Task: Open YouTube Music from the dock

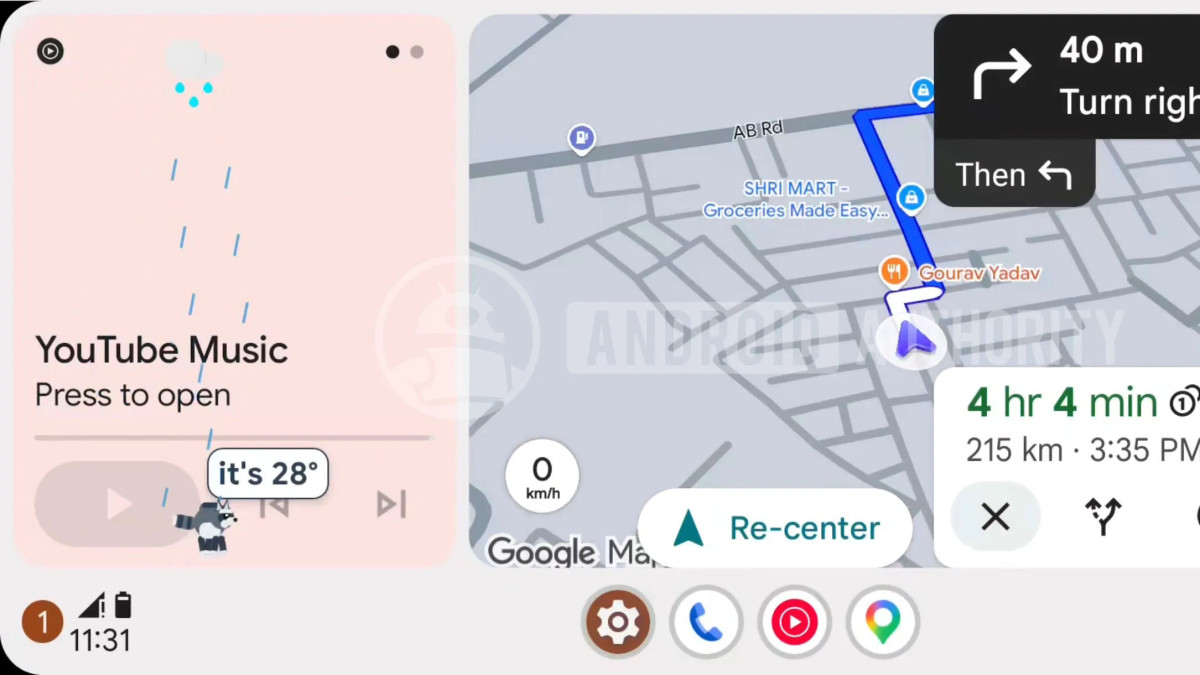Action: (794, 622)
